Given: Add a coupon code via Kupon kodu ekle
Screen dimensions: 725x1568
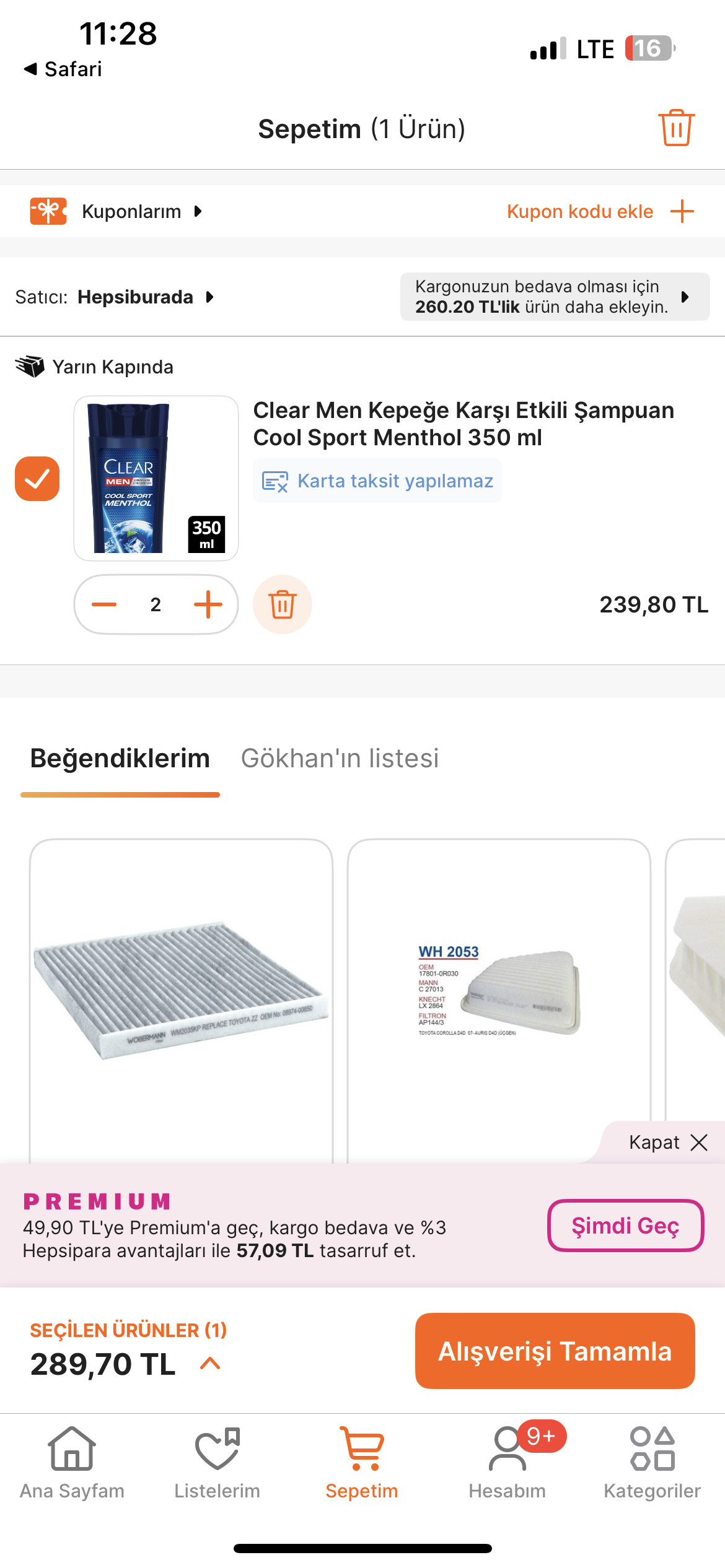Looking at the screenshot, I should coord(600,212).
